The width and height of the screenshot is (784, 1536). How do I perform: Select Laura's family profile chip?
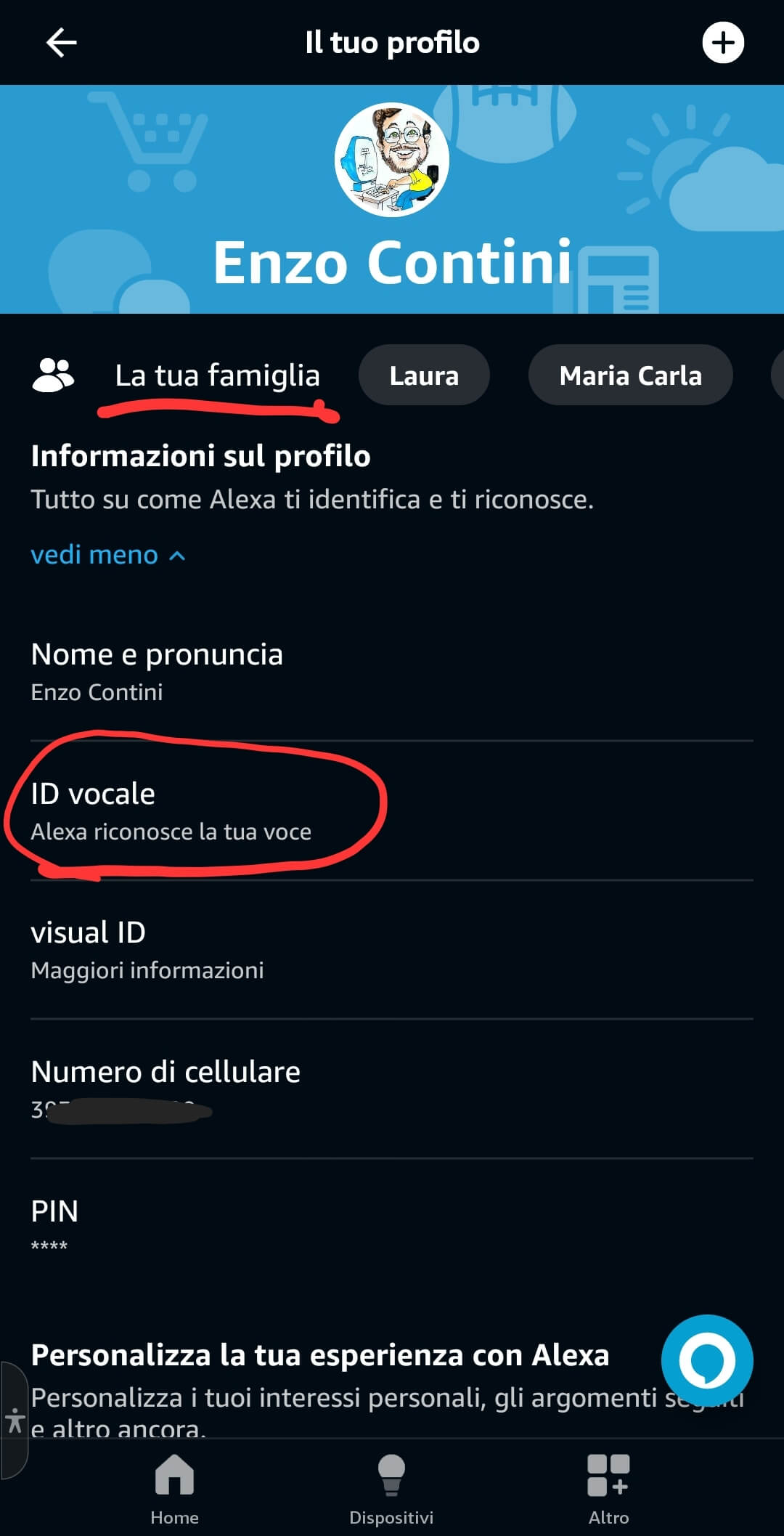pos(424,375)
